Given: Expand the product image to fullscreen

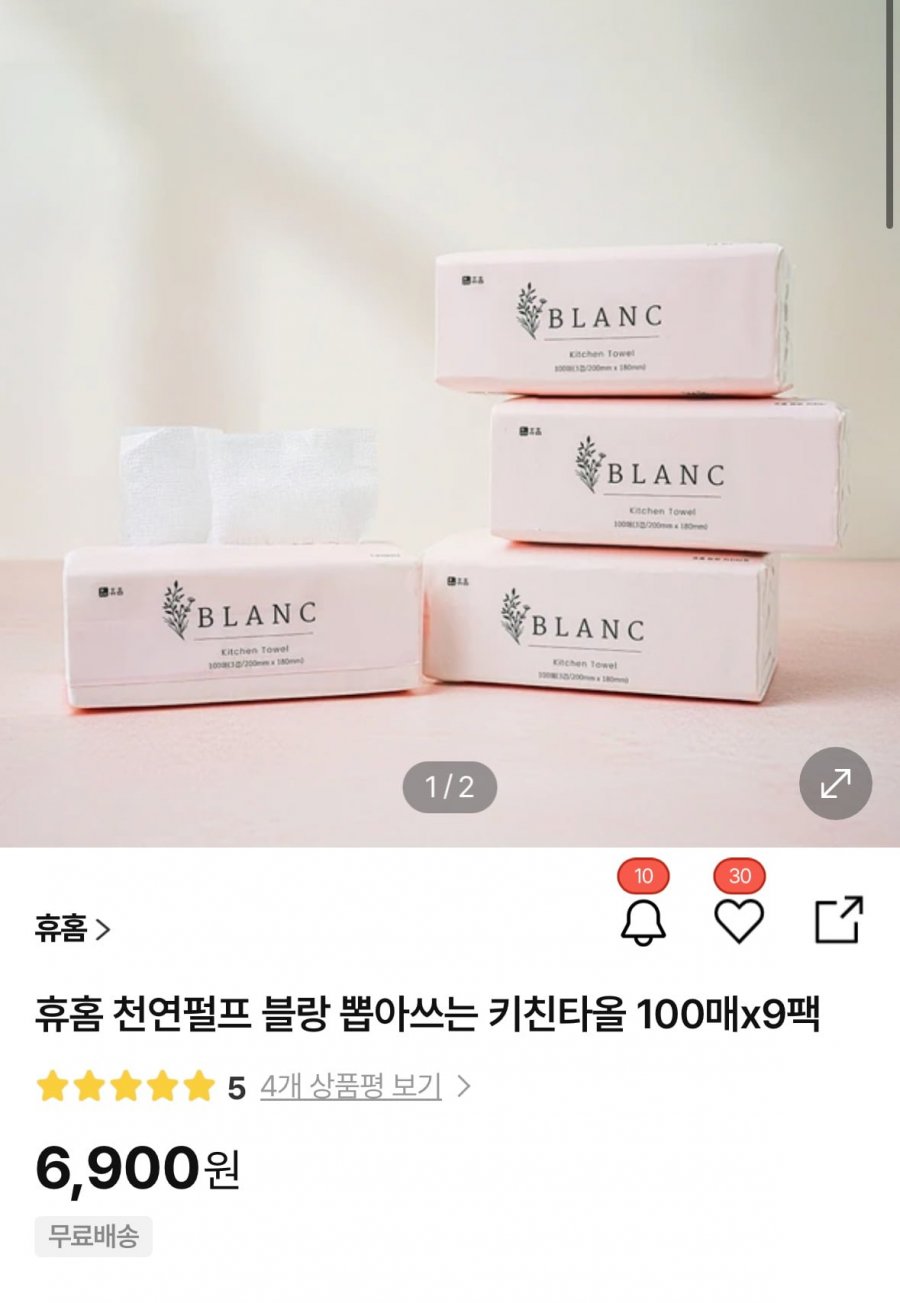Looking at the screenshot, I should [x=835, y=784].
